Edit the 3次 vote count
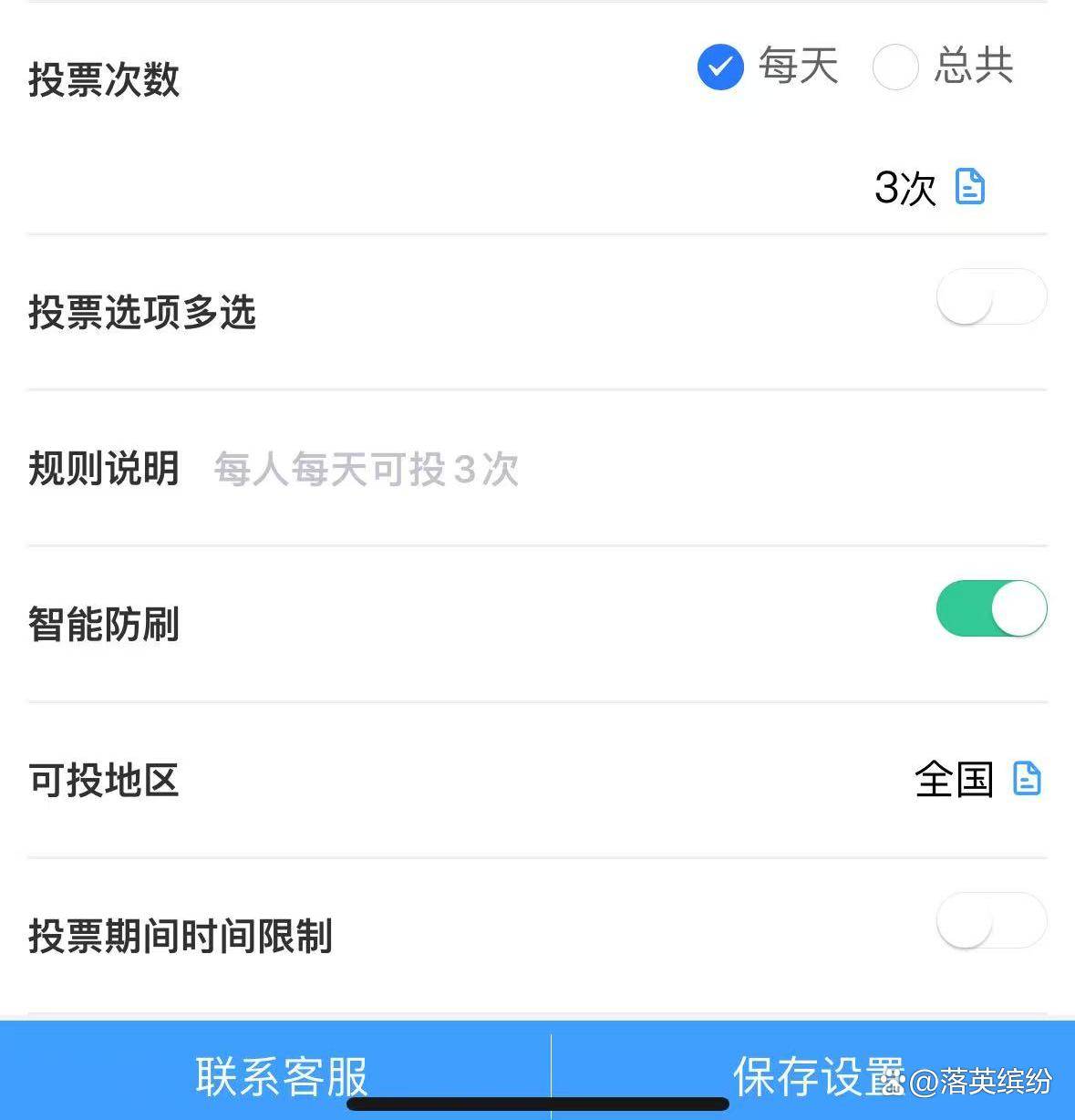Image resolution: width=1075 pixels, height=1120 pixels. (x=969, y=187)
